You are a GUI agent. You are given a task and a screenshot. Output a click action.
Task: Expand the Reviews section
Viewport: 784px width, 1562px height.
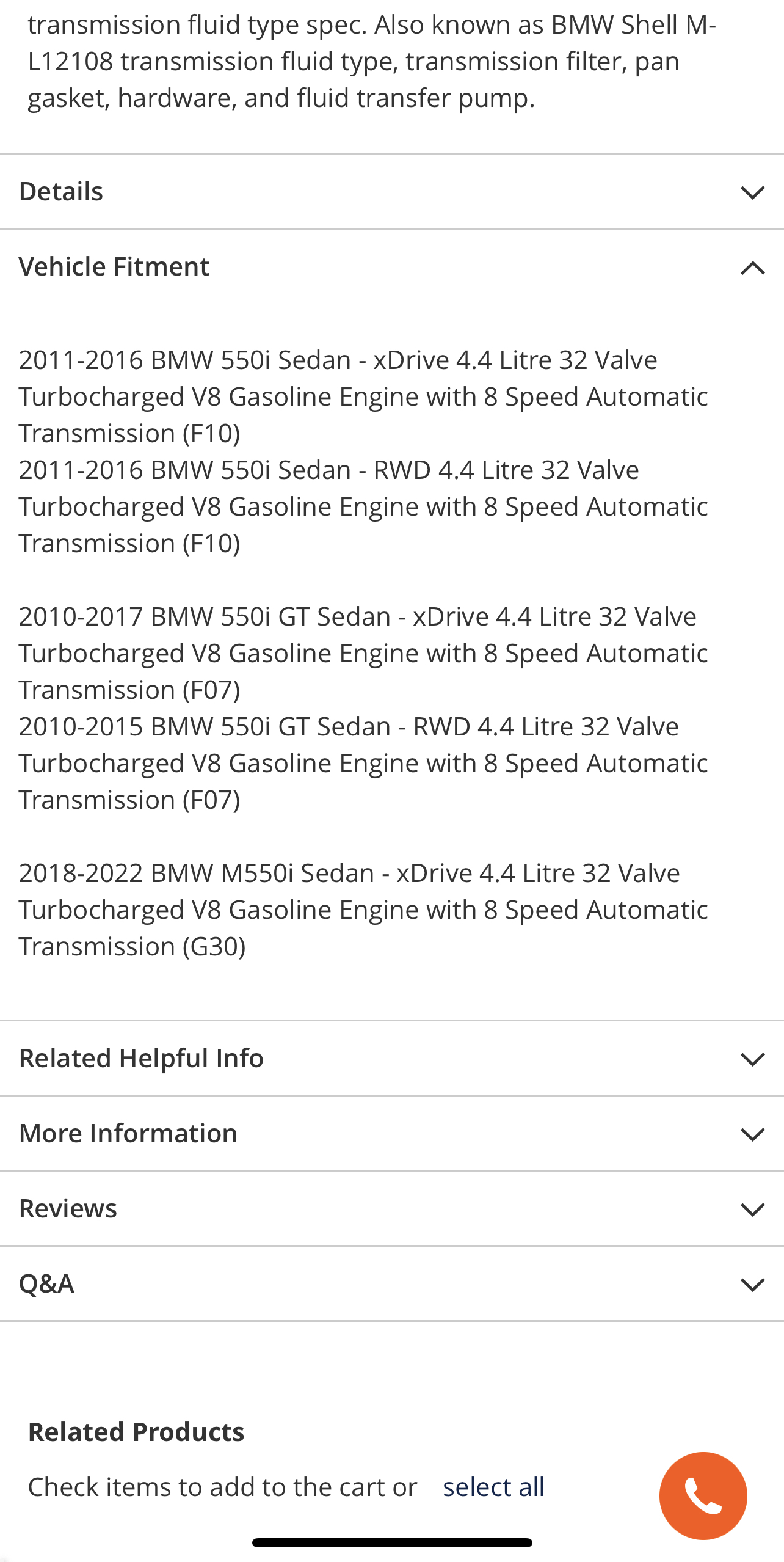pos(391,1208)
